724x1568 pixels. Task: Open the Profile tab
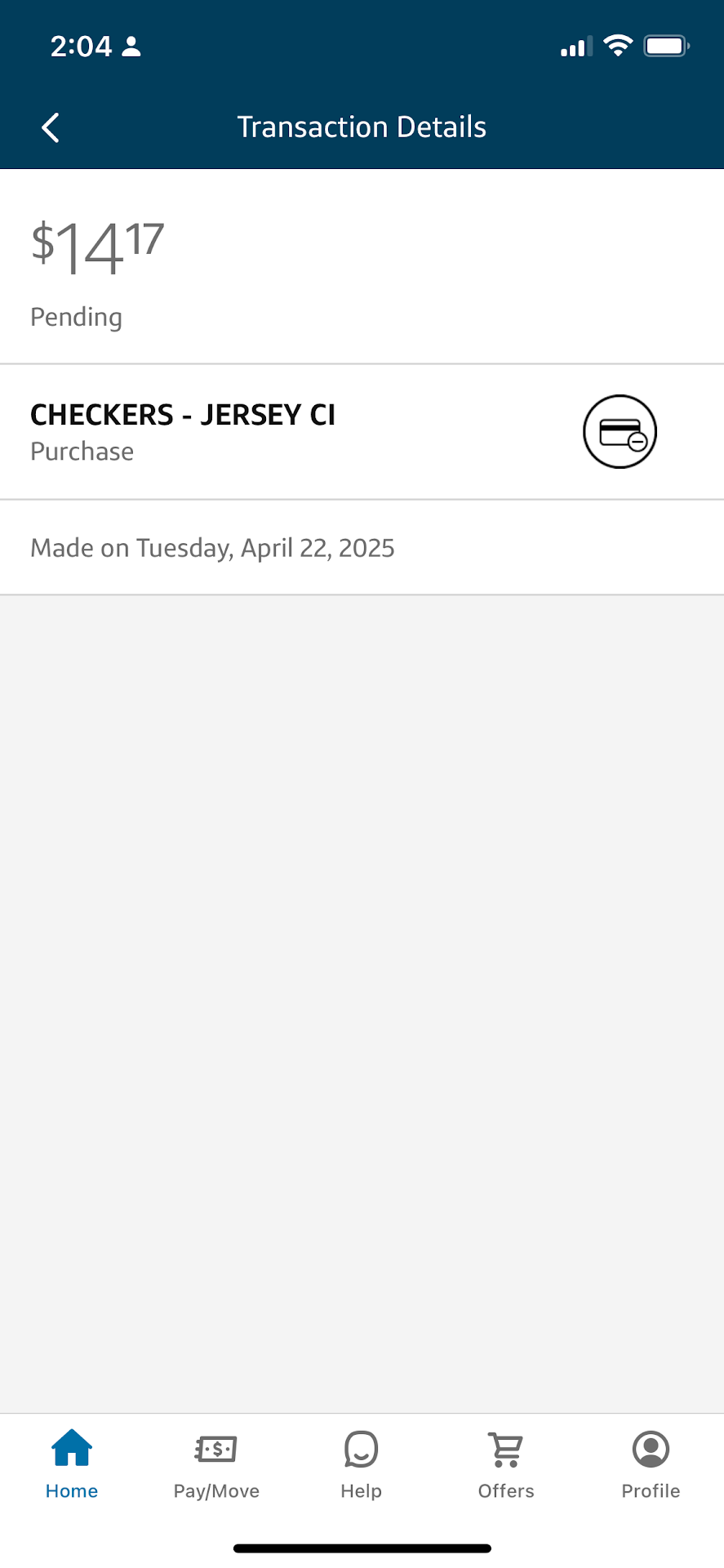pos(651,1465)
